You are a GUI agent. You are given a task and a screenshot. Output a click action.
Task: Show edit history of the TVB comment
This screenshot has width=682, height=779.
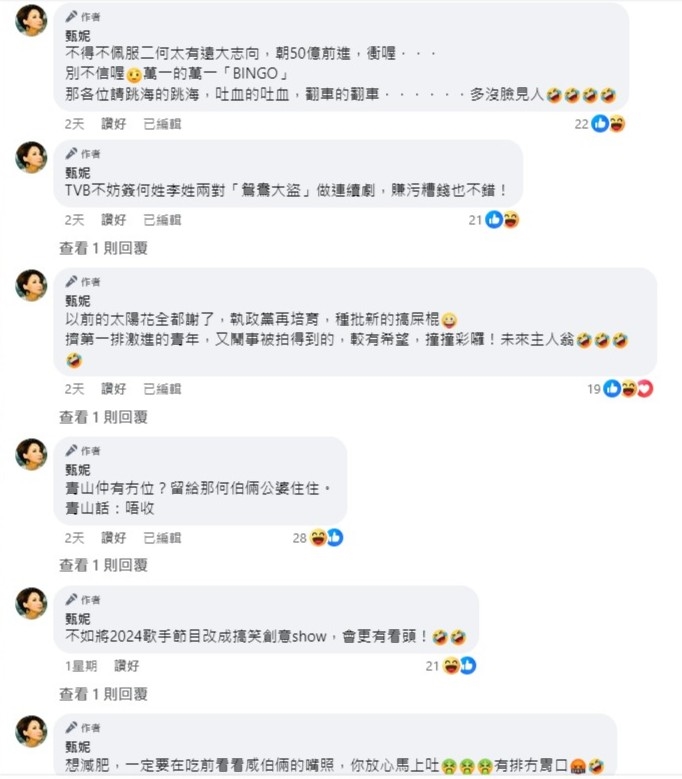(162, 220)
